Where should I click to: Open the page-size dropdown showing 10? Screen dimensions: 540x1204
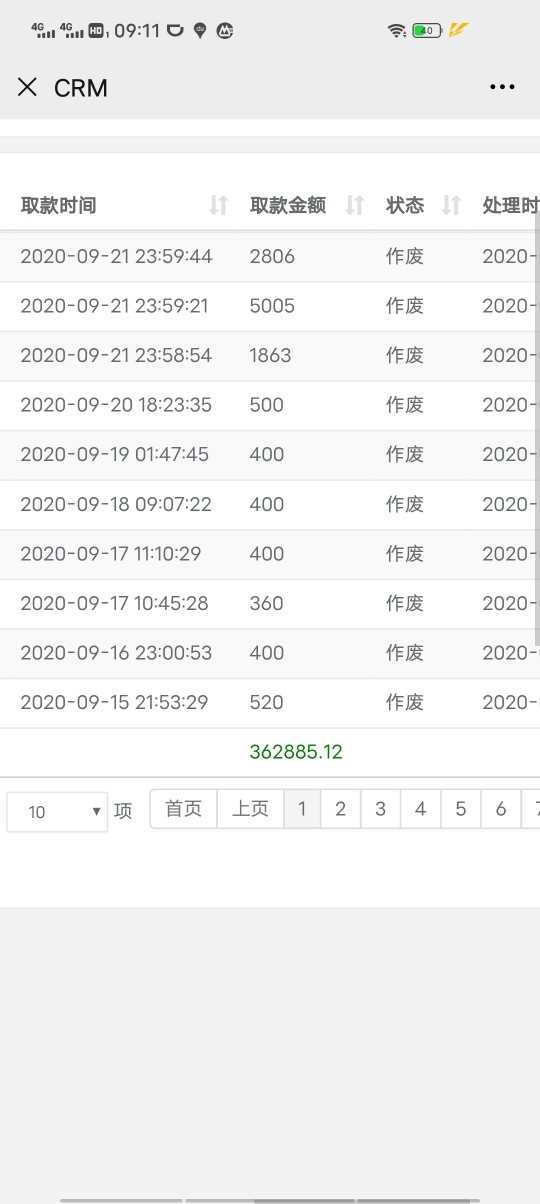pos(57,811)
